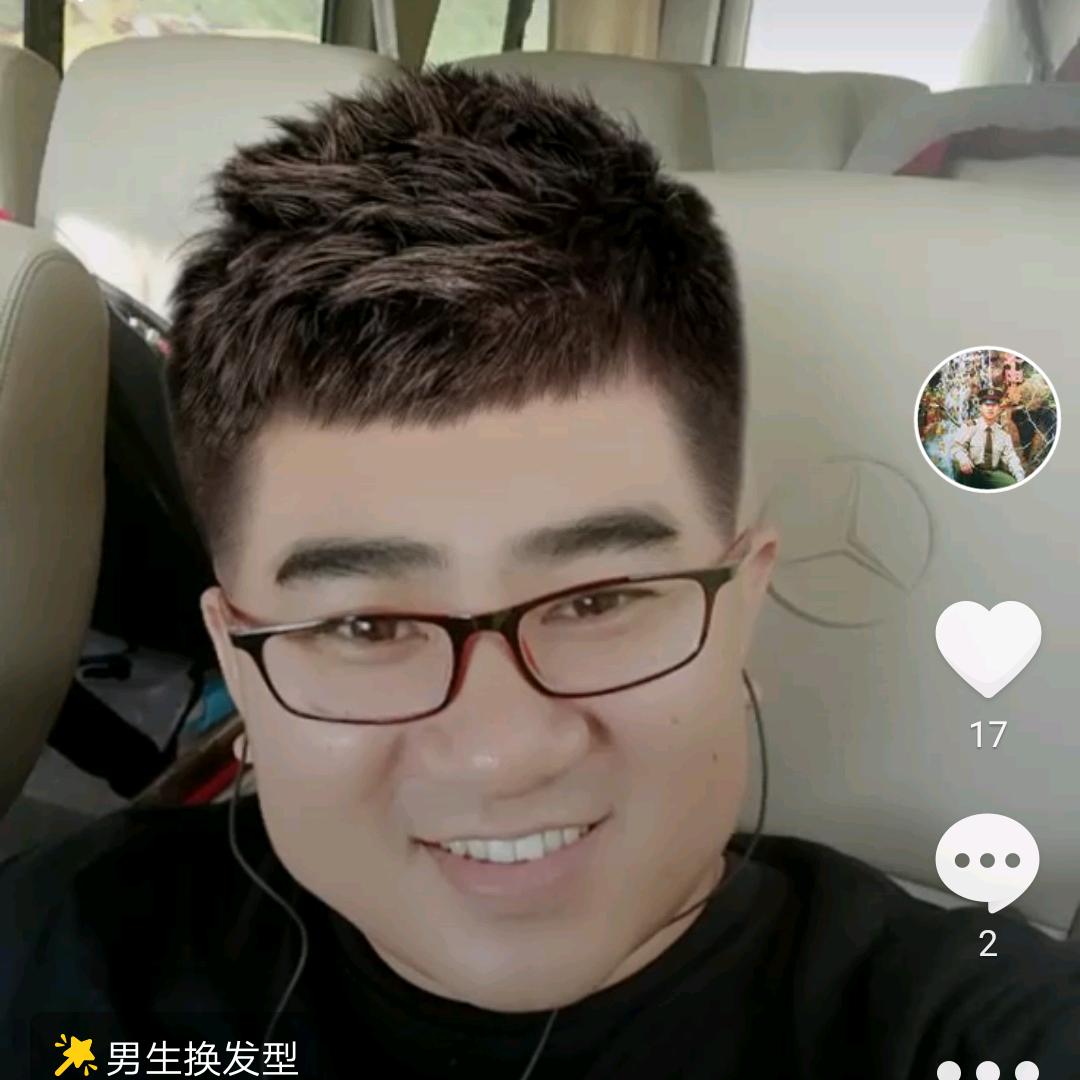This screenshot has height=1080, width=1080.
Task: Open the 男生换发型 effect tag
Action: click(x=178, y=1056)
